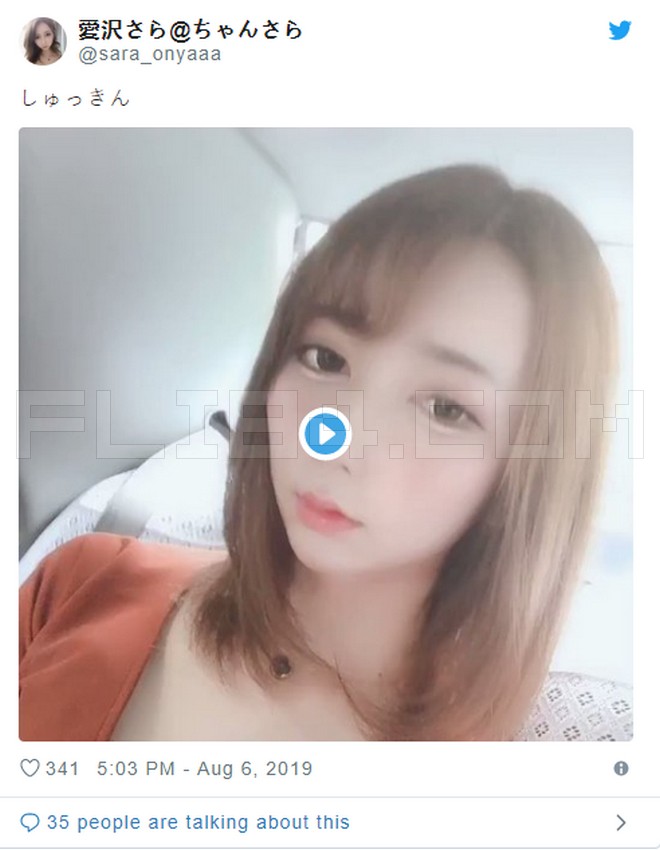Screen dimensions: 660x850
Task: Play the video in the tweet
Action: (325, 434)
